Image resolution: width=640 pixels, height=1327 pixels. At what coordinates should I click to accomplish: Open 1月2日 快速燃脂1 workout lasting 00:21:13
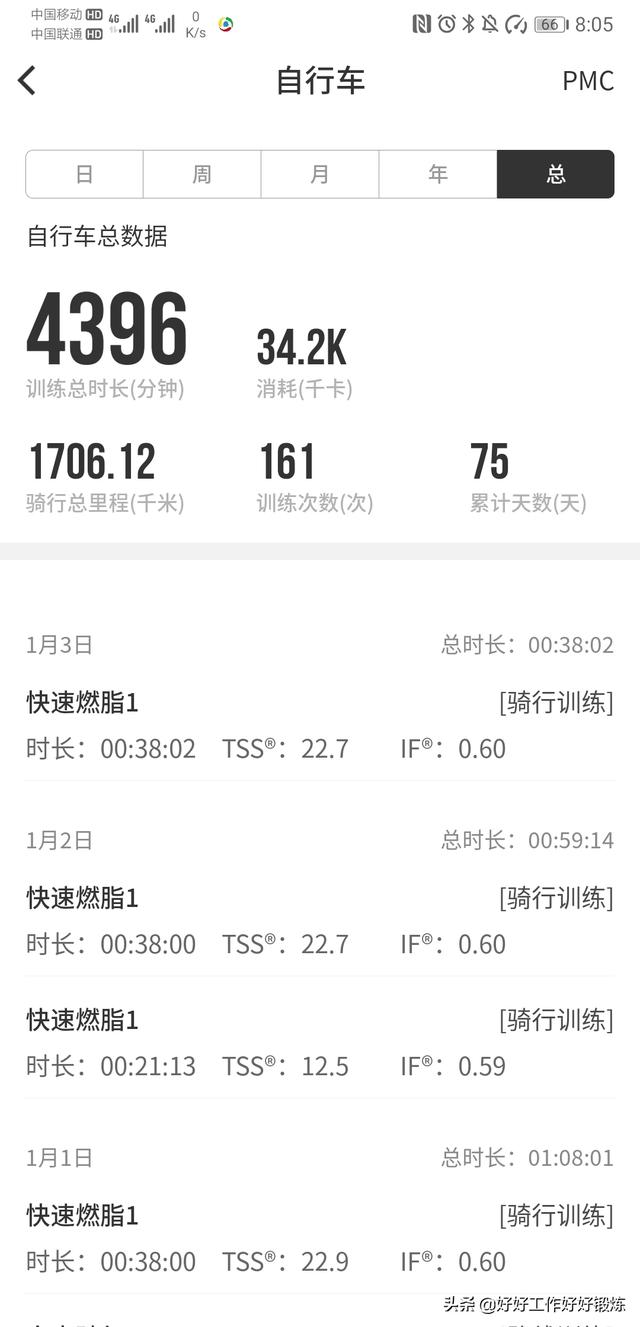point(320,1043)
